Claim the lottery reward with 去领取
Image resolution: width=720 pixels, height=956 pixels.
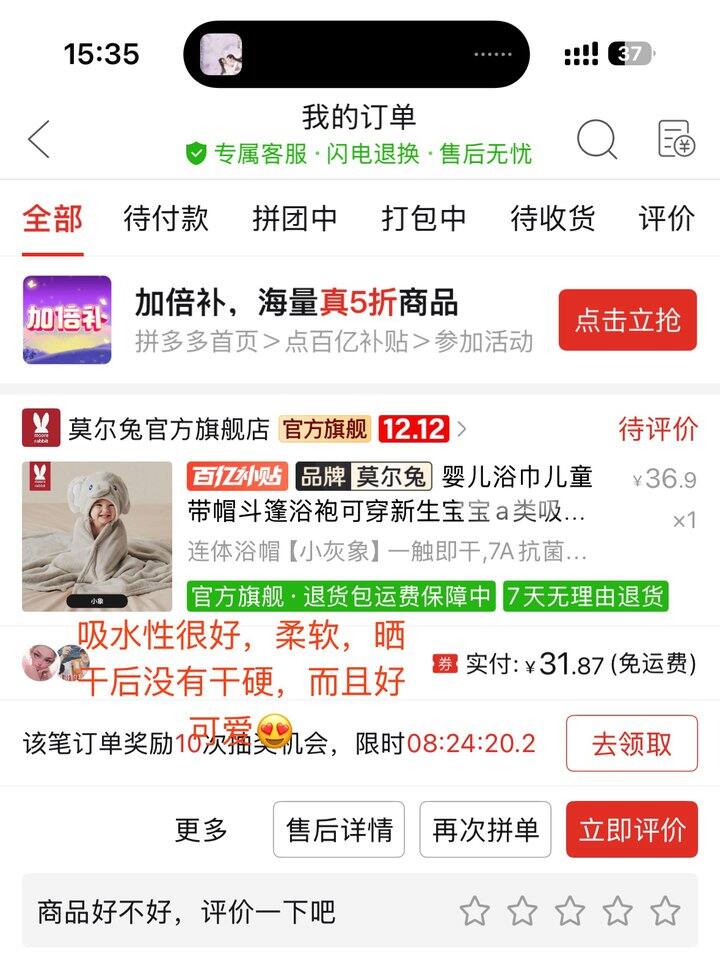pyautogui.click(x=631, y=744)
